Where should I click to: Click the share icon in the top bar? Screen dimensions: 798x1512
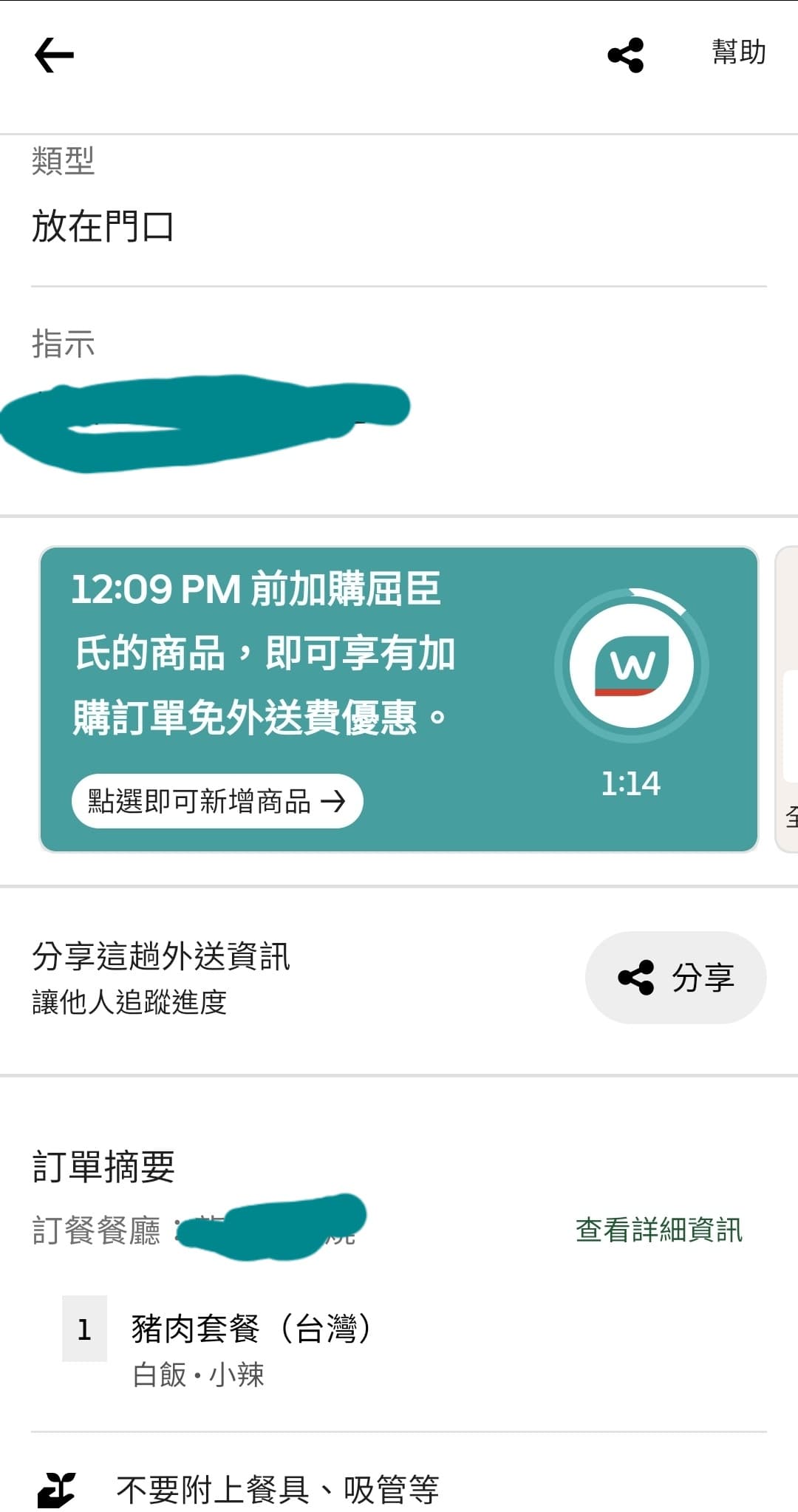pos(626,53)
